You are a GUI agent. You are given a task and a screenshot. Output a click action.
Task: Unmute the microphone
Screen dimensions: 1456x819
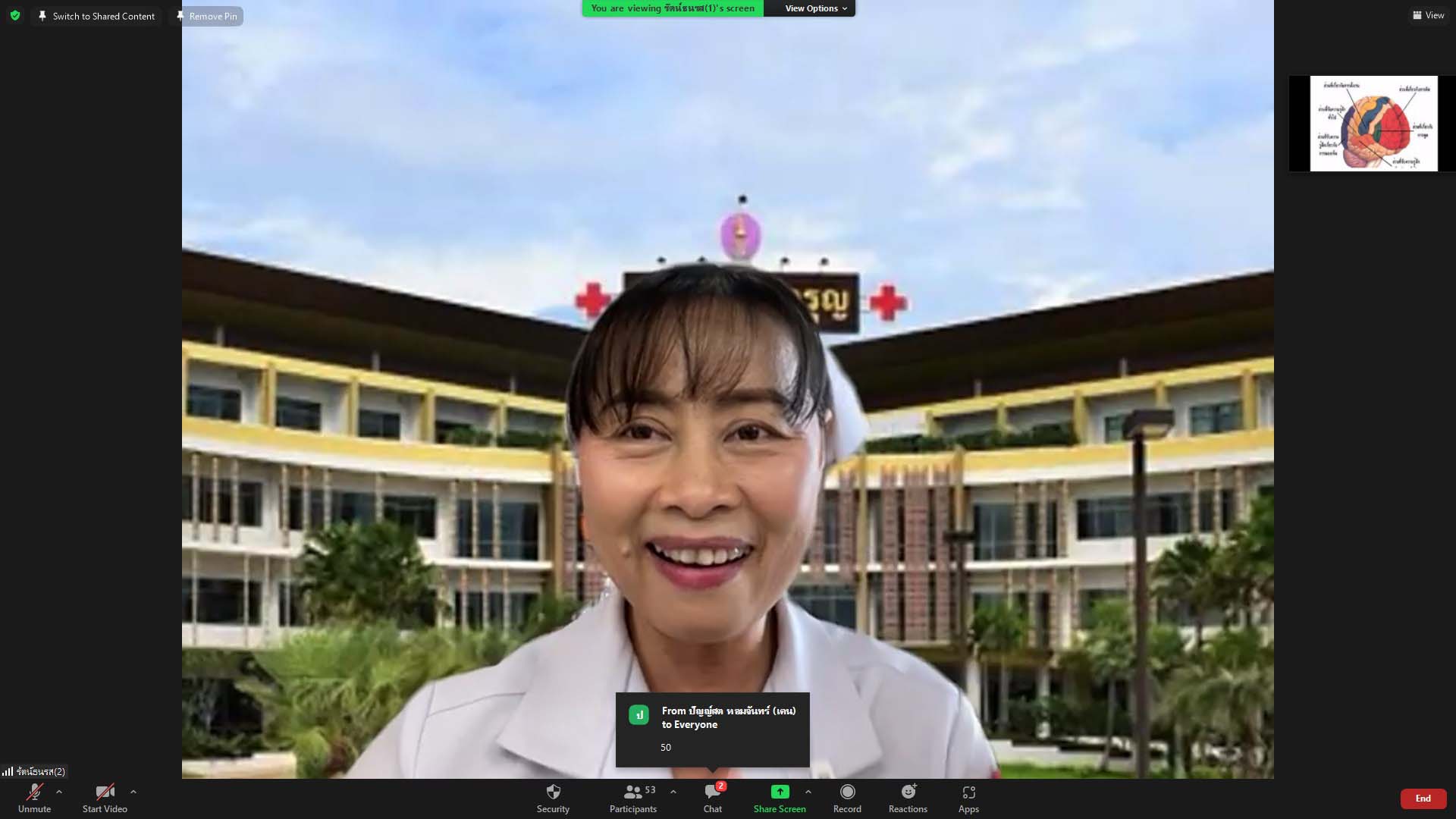click(34, 798)
